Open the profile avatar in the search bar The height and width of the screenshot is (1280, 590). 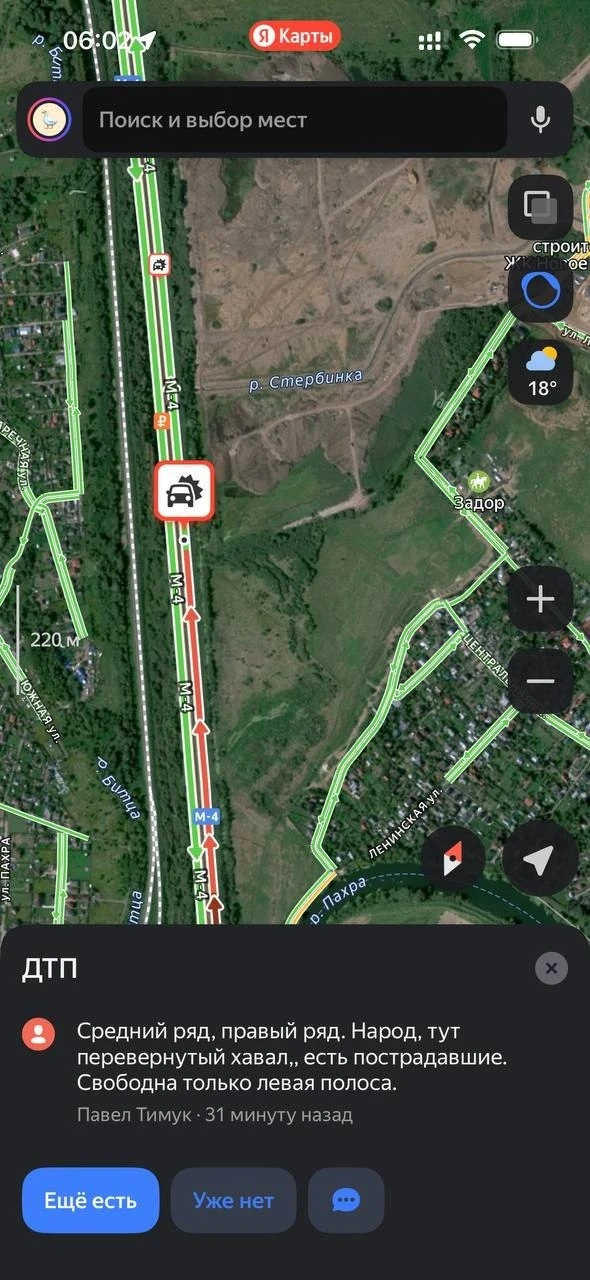click(x=48, y=120)
